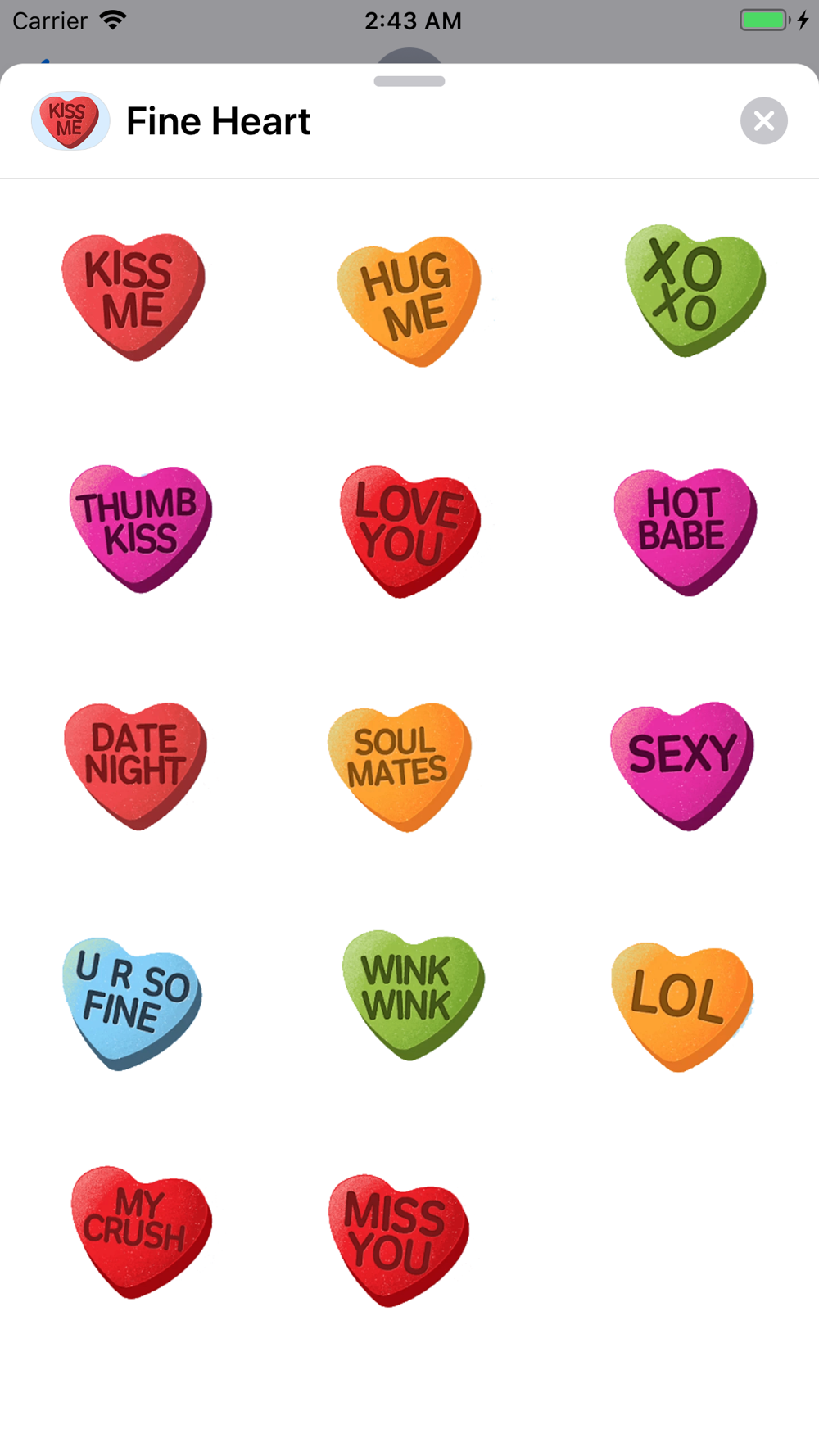The image size is (819, 1456).
Task: Select the KISS ME heart sticker in the grid
Action: tap(133, 296)
